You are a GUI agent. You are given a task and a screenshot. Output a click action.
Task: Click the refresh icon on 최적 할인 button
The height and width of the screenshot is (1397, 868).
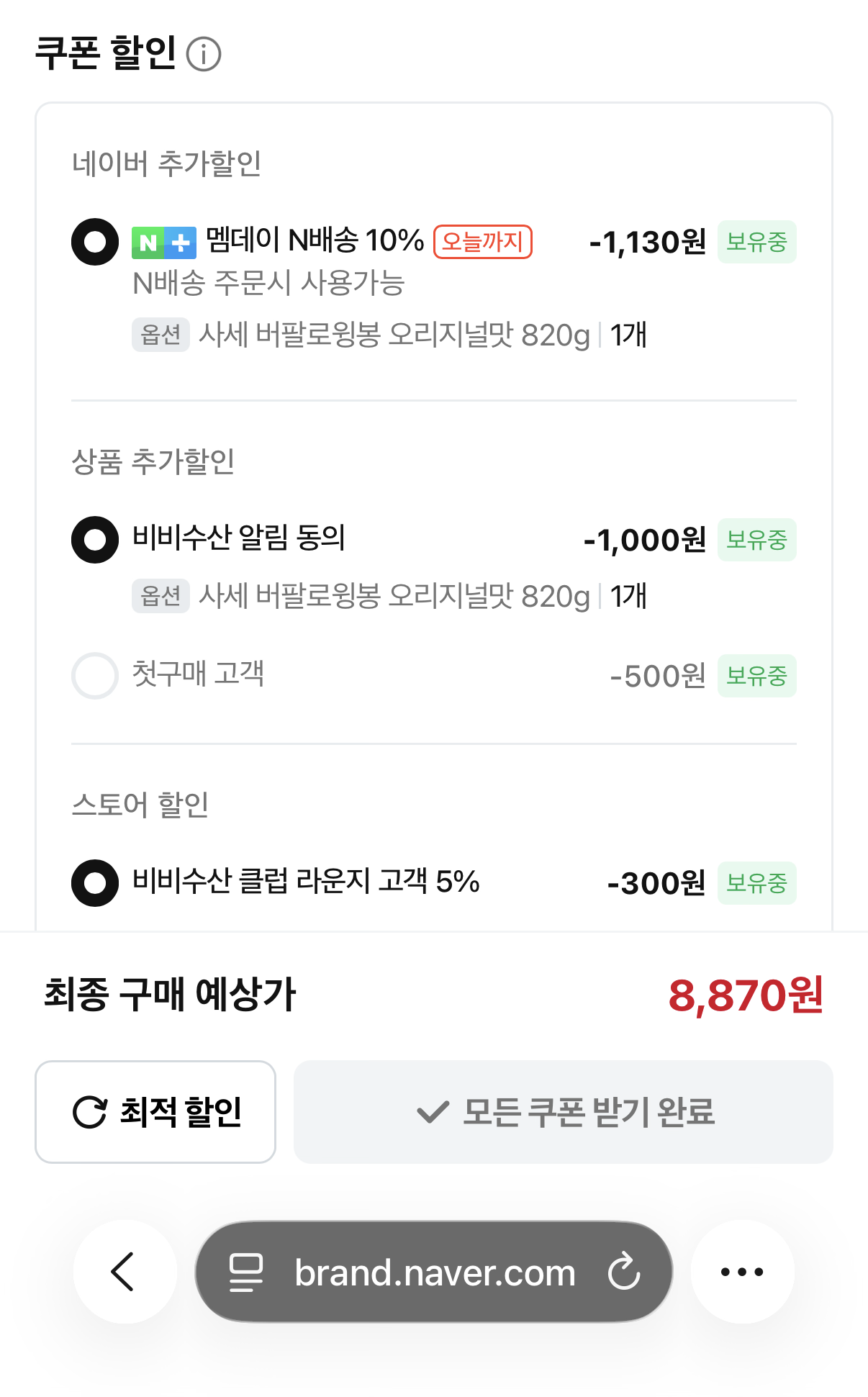point(87,1112)
